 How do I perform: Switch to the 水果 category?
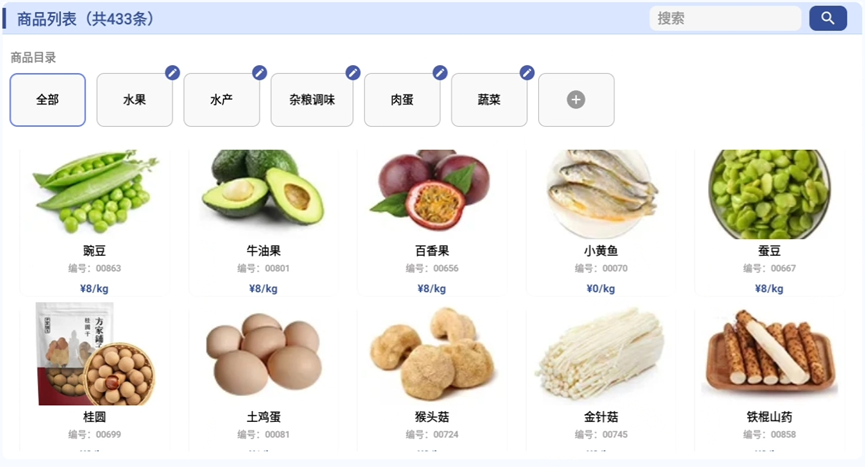point(134,100)
